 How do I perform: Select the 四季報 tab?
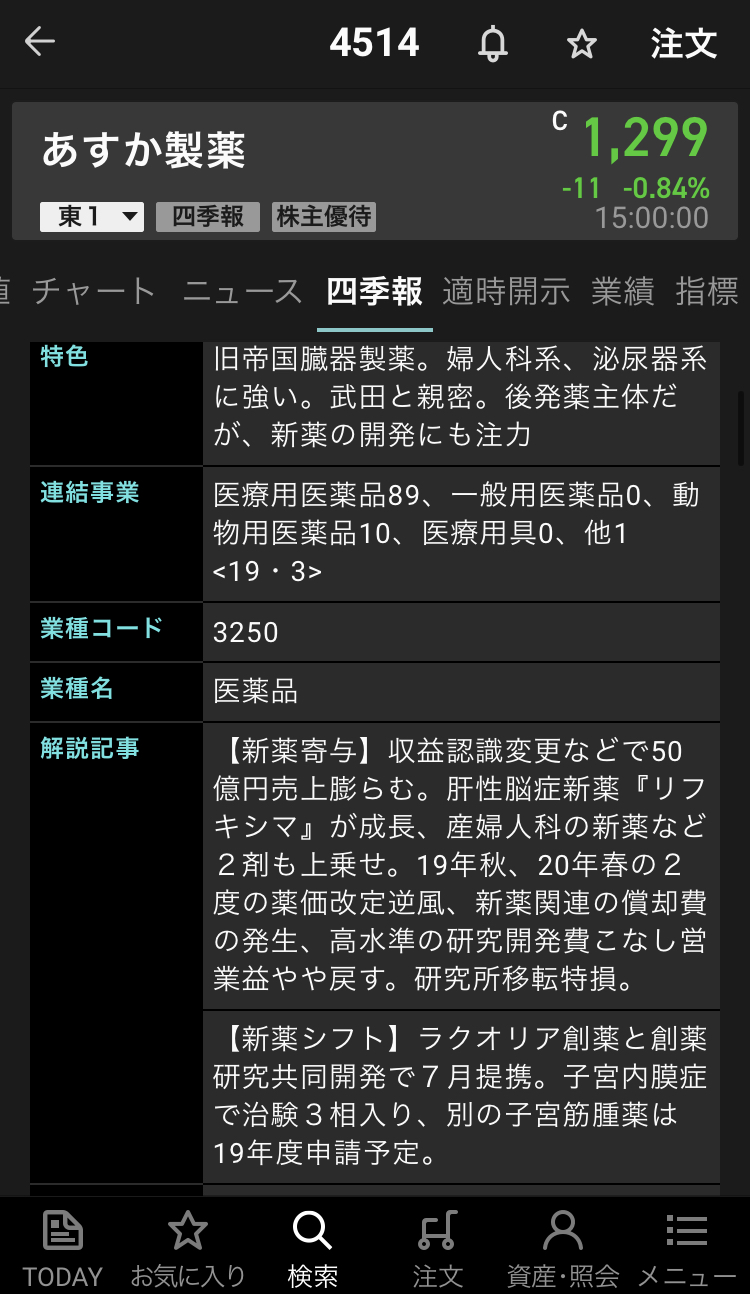tap(375, 292)
